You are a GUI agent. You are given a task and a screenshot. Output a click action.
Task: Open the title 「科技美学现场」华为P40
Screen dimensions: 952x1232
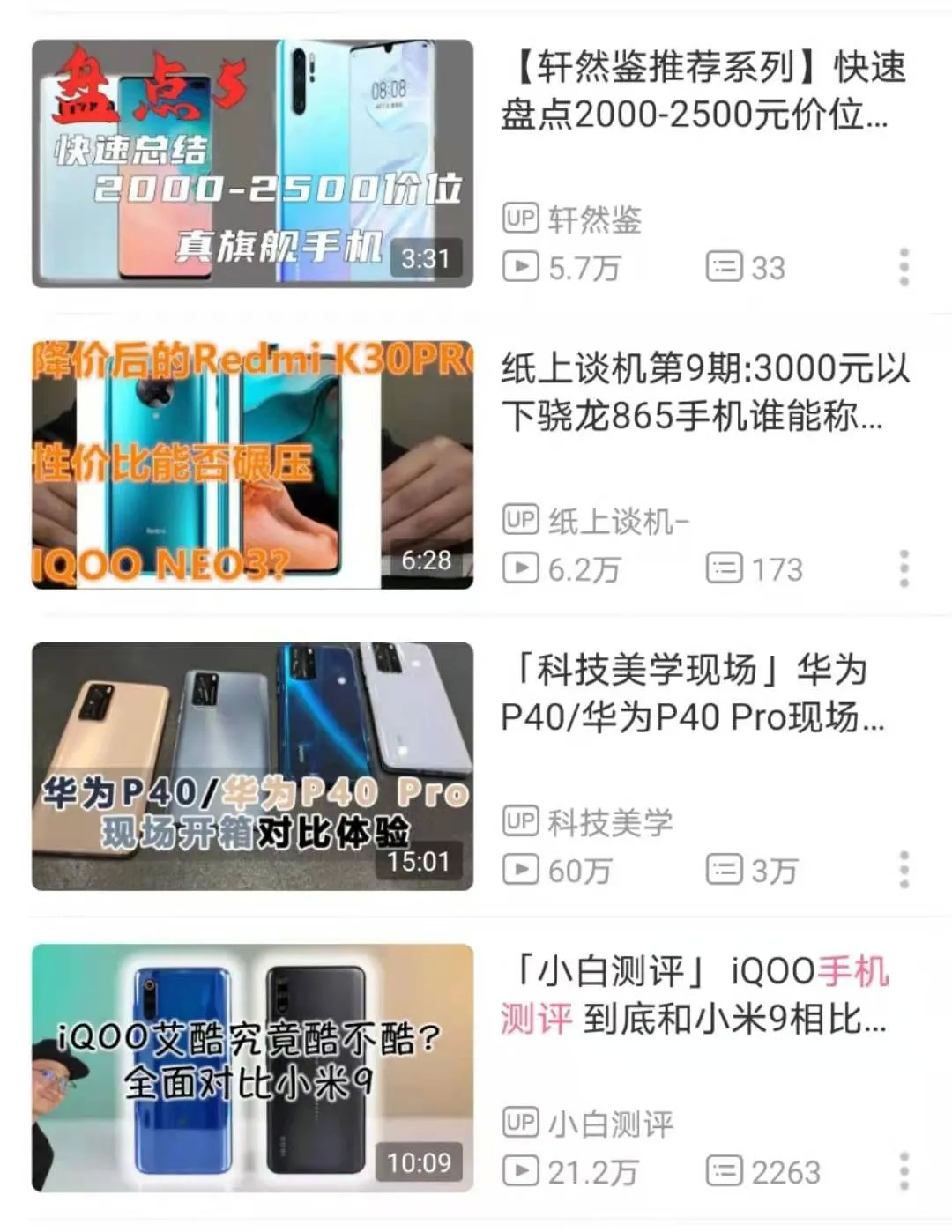tap(692, 694)
